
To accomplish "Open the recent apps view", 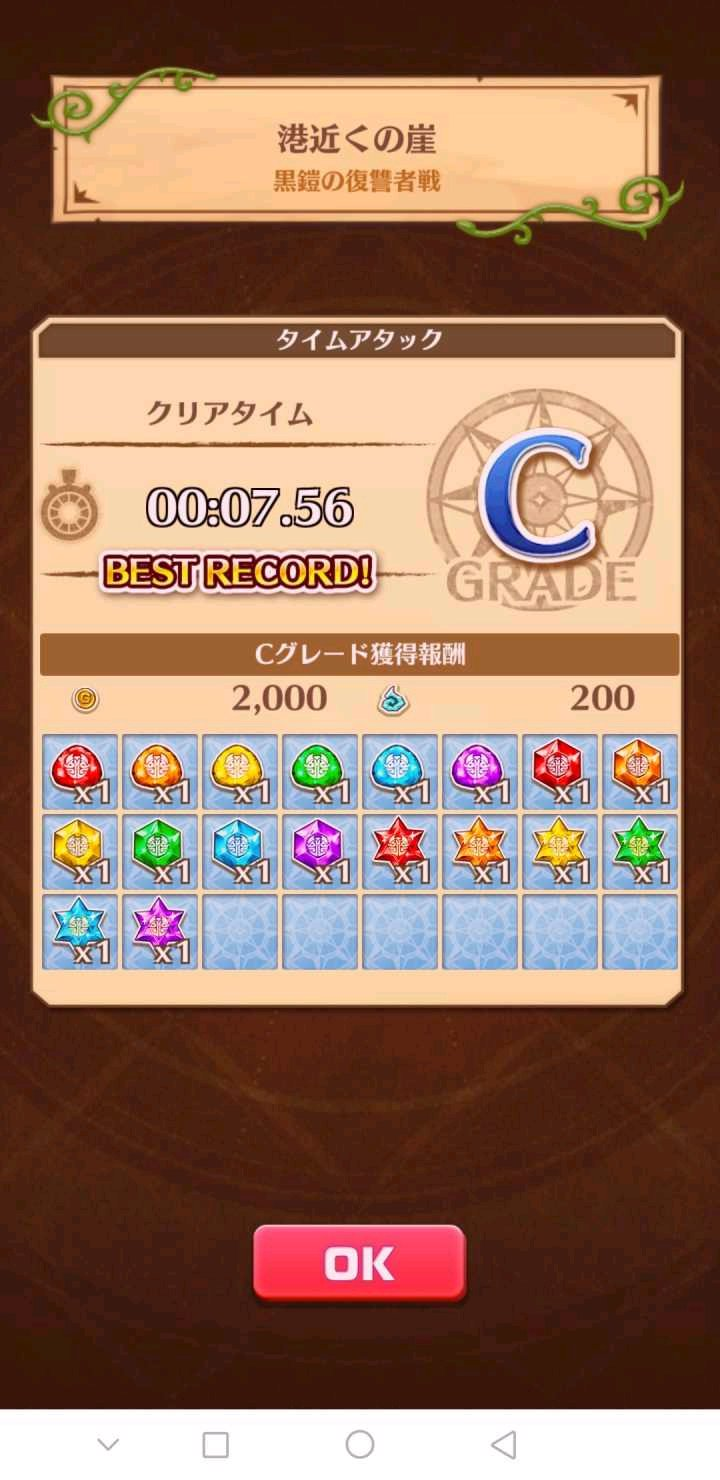I will point(215,1444).
